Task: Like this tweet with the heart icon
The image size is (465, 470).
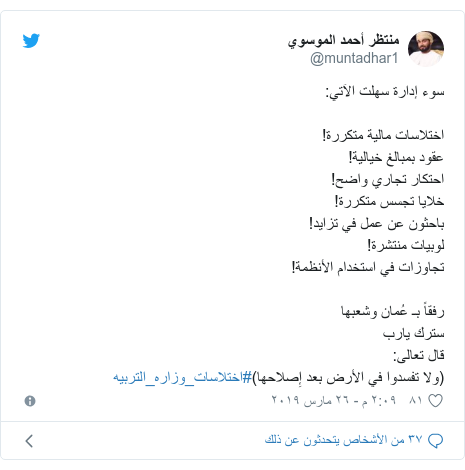Action: tap(435, 400)
